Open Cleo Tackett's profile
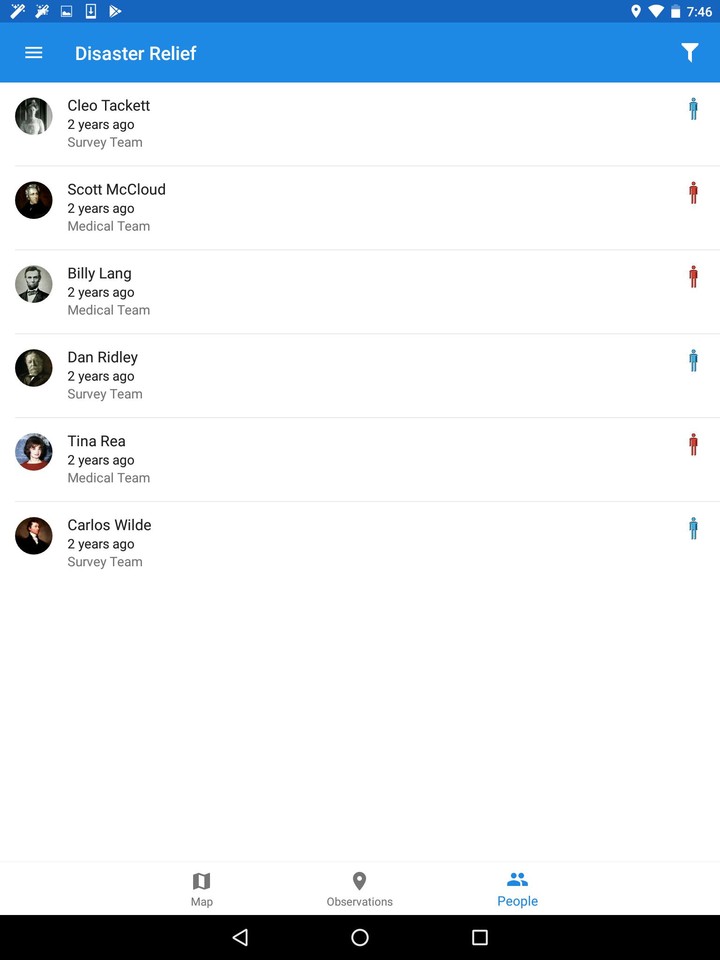 300,124
